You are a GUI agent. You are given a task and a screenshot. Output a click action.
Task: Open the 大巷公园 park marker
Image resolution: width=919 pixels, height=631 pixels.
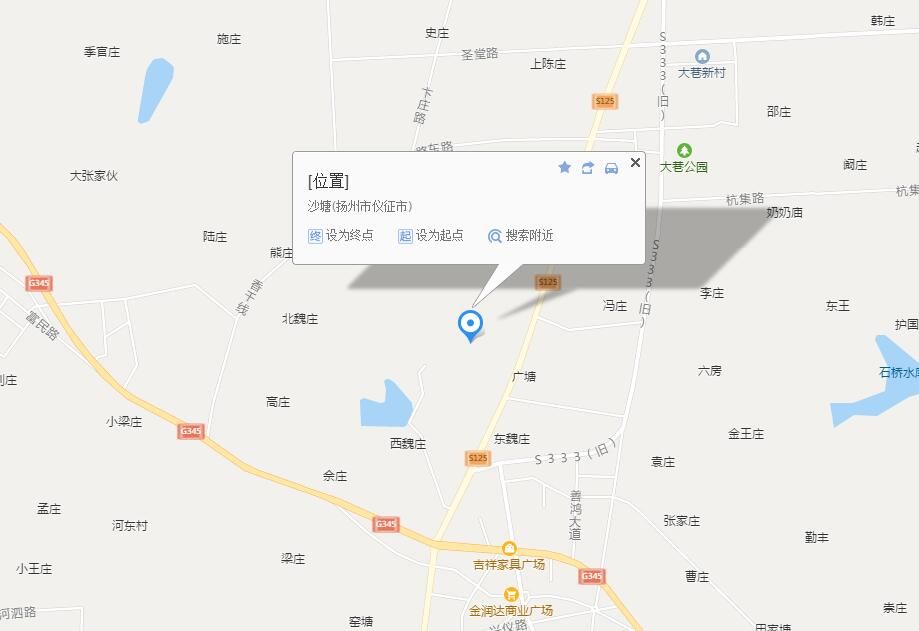click(x=684, y=151)
